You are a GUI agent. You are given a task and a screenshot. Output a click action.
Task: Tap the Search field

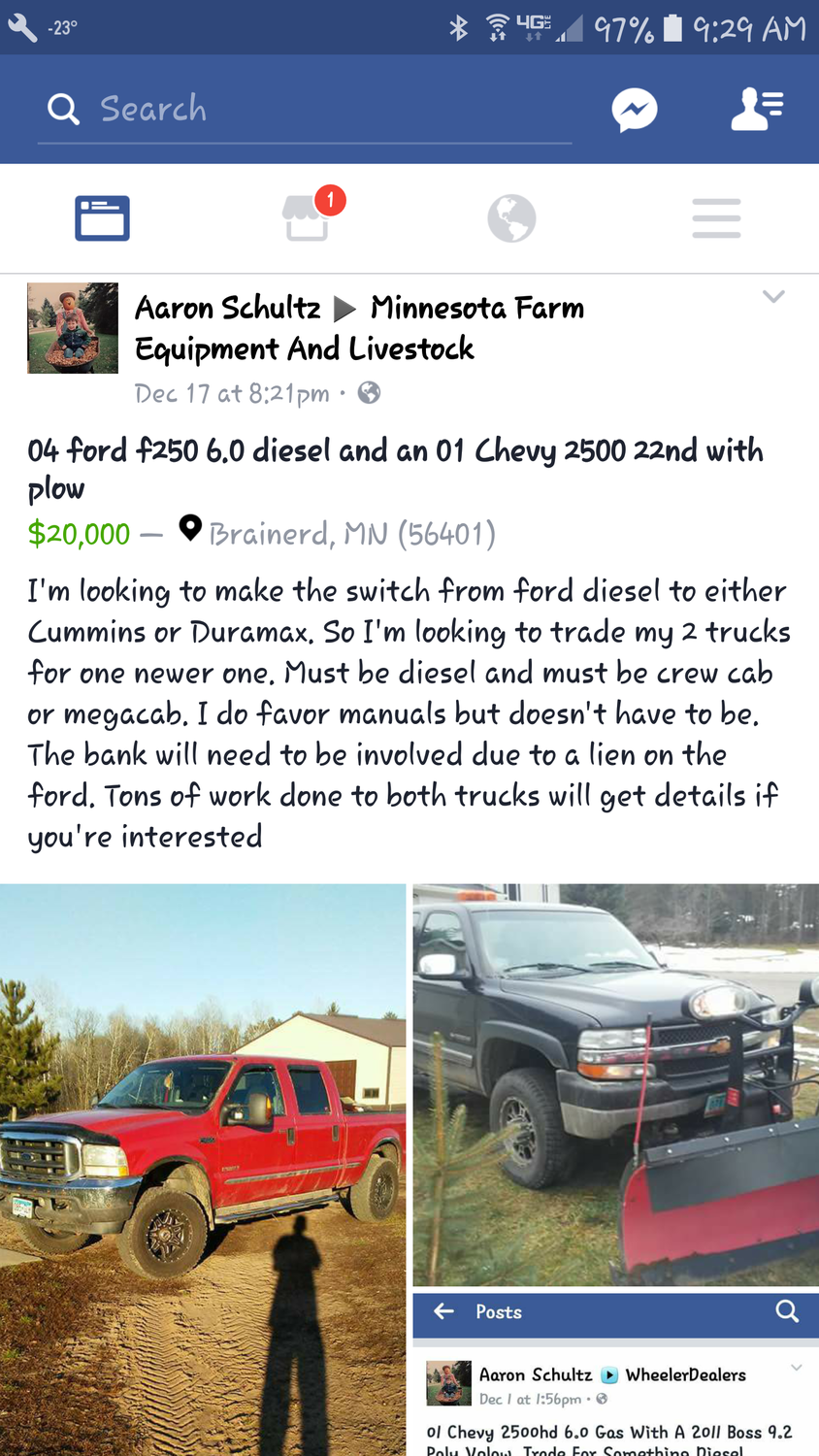pyautogui.click(x=301, y=109)
